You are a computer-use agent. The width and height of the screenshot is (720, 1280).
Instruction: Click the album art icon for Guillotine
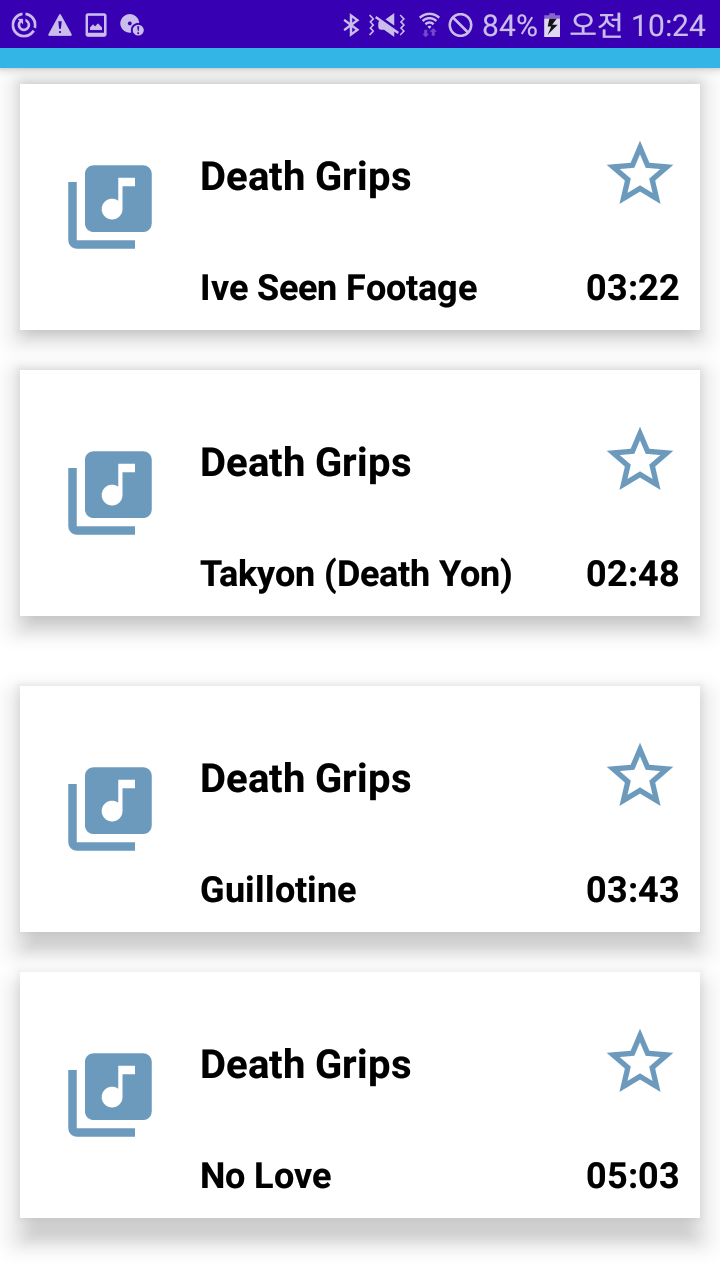point(110,805)
